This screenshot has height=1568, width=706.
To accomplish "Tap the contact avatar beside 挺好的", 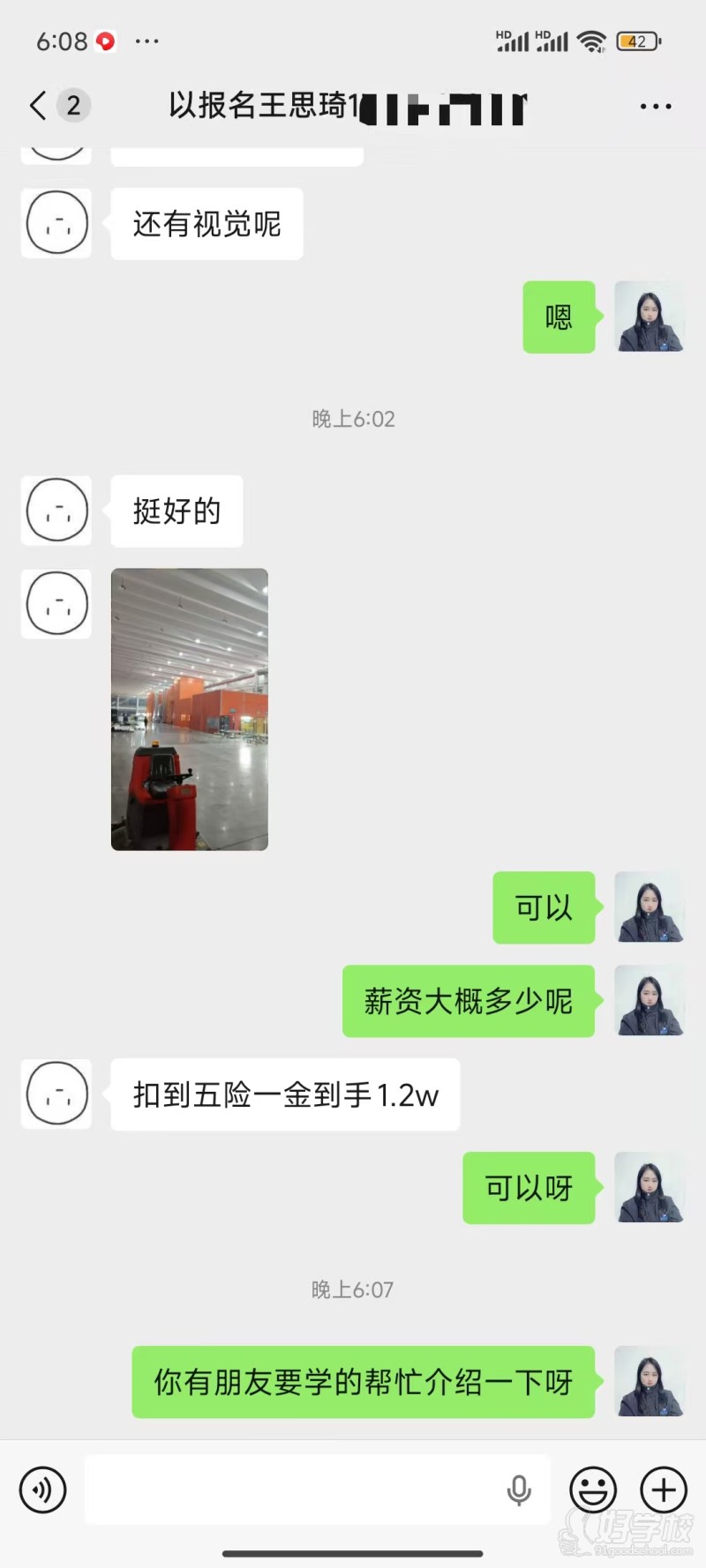I will point(56,510).
